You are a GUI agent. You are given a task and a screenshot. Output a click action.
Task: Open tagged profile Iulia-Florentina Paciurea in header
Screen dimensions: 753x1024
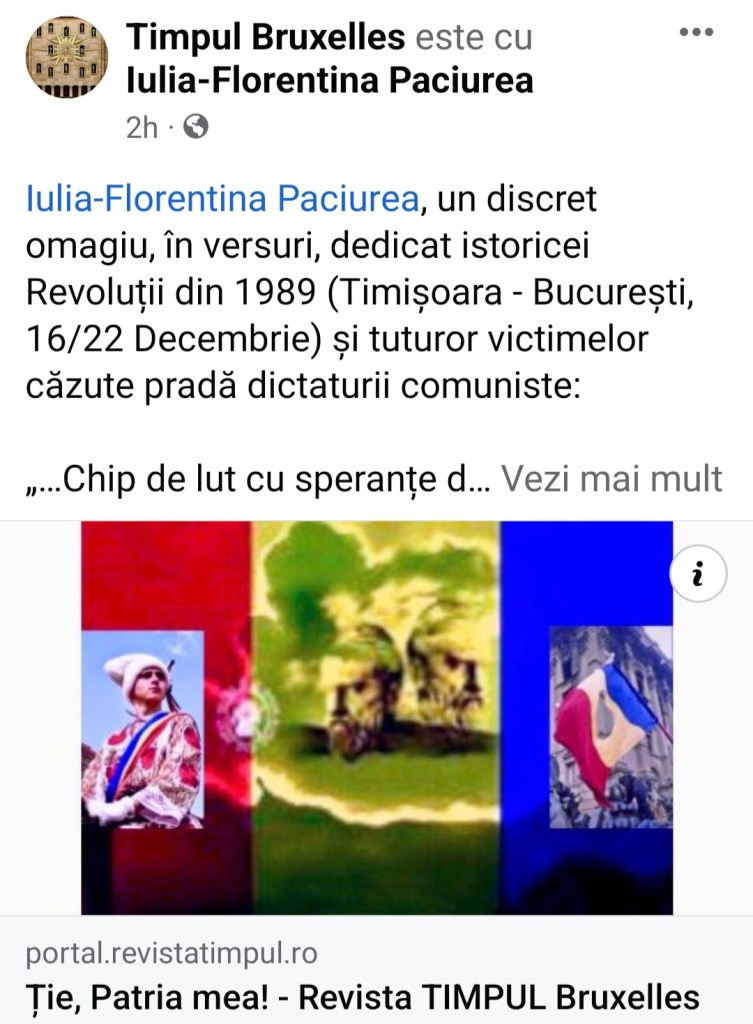click(x=329, y=81)
